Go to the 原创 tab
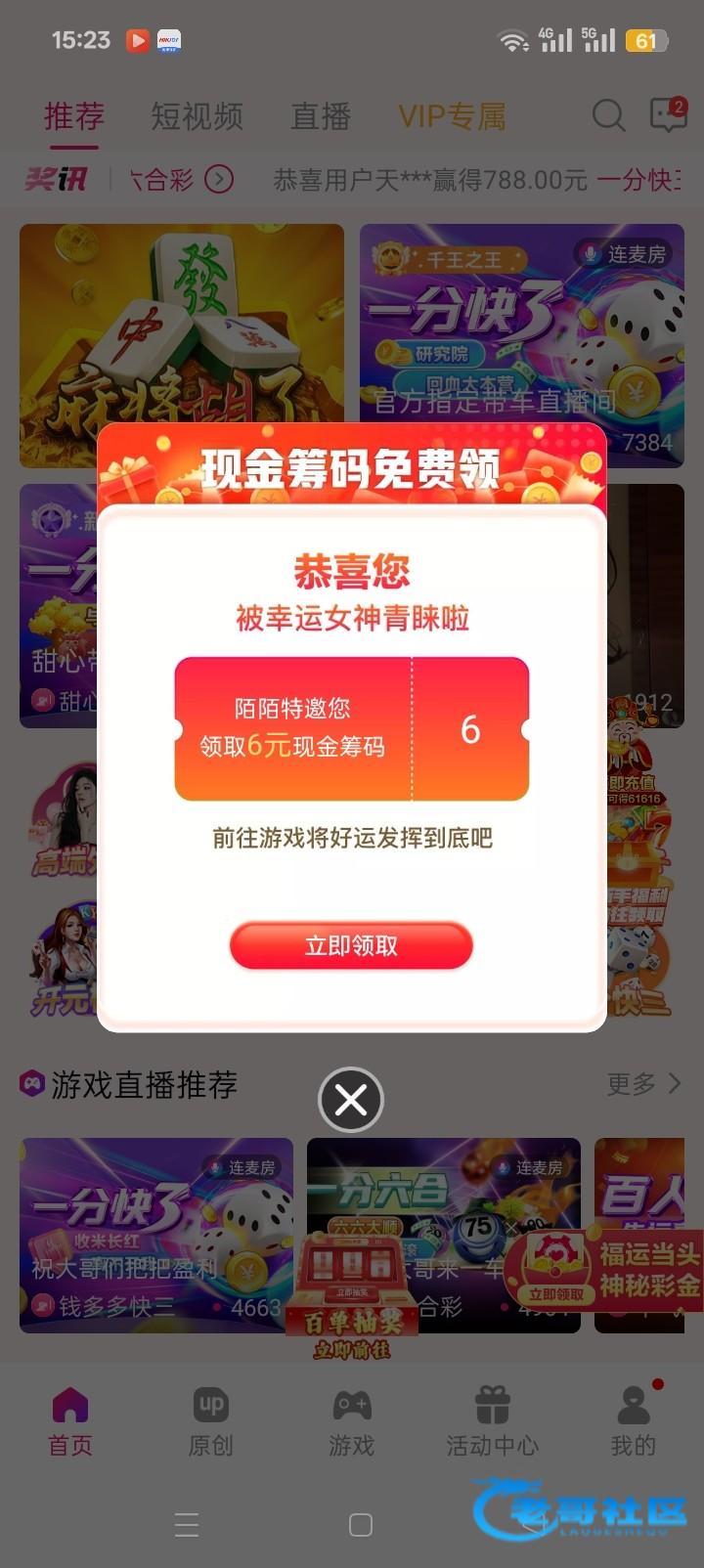 tap(210, 1421)
